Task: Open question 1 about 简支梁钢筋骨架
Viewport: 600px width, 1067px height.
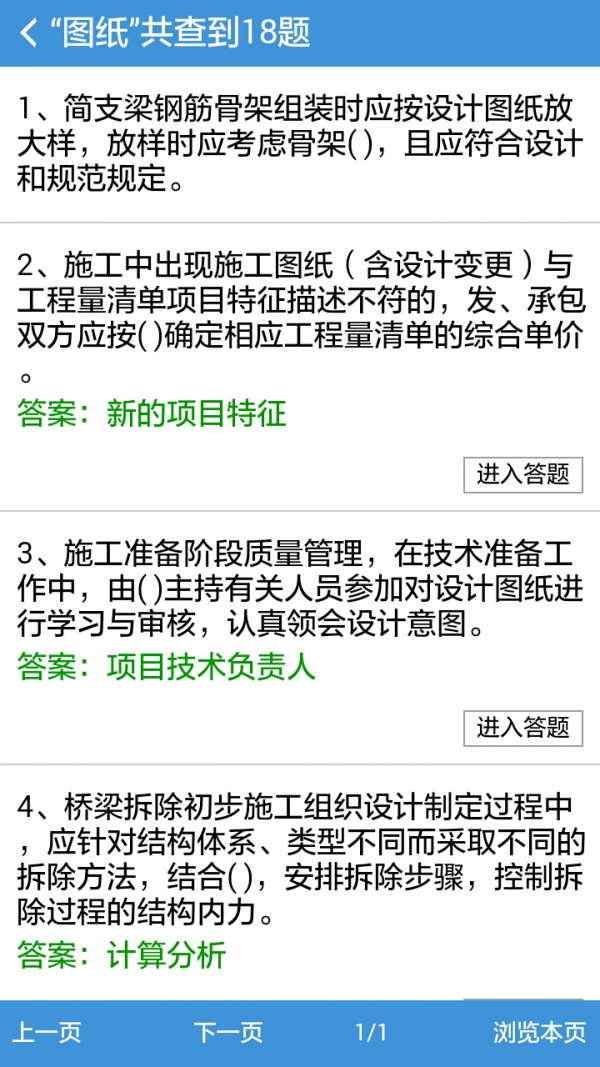Action: click(300, 144)
